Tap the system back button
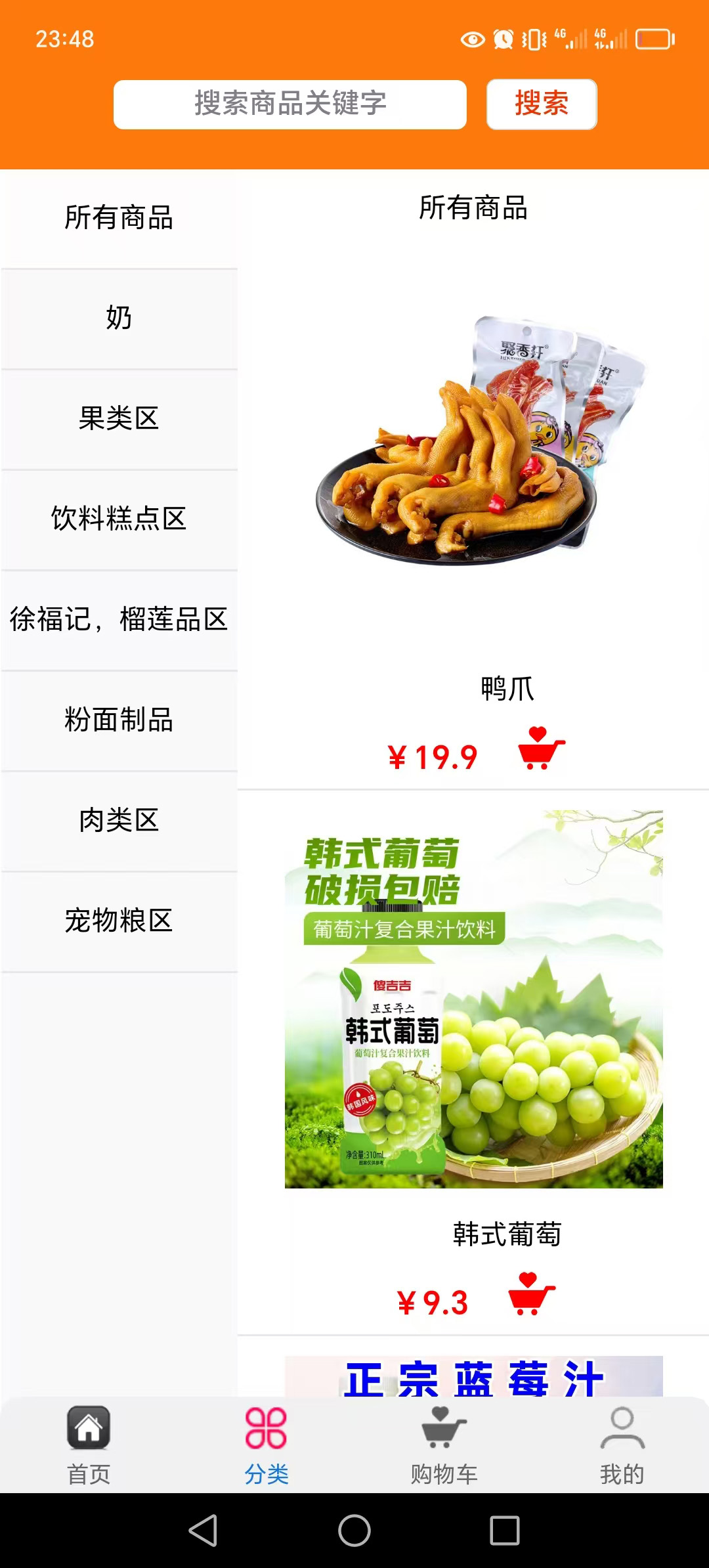709x1568 pixels. pyautogui.click(x=204, y=1531)
